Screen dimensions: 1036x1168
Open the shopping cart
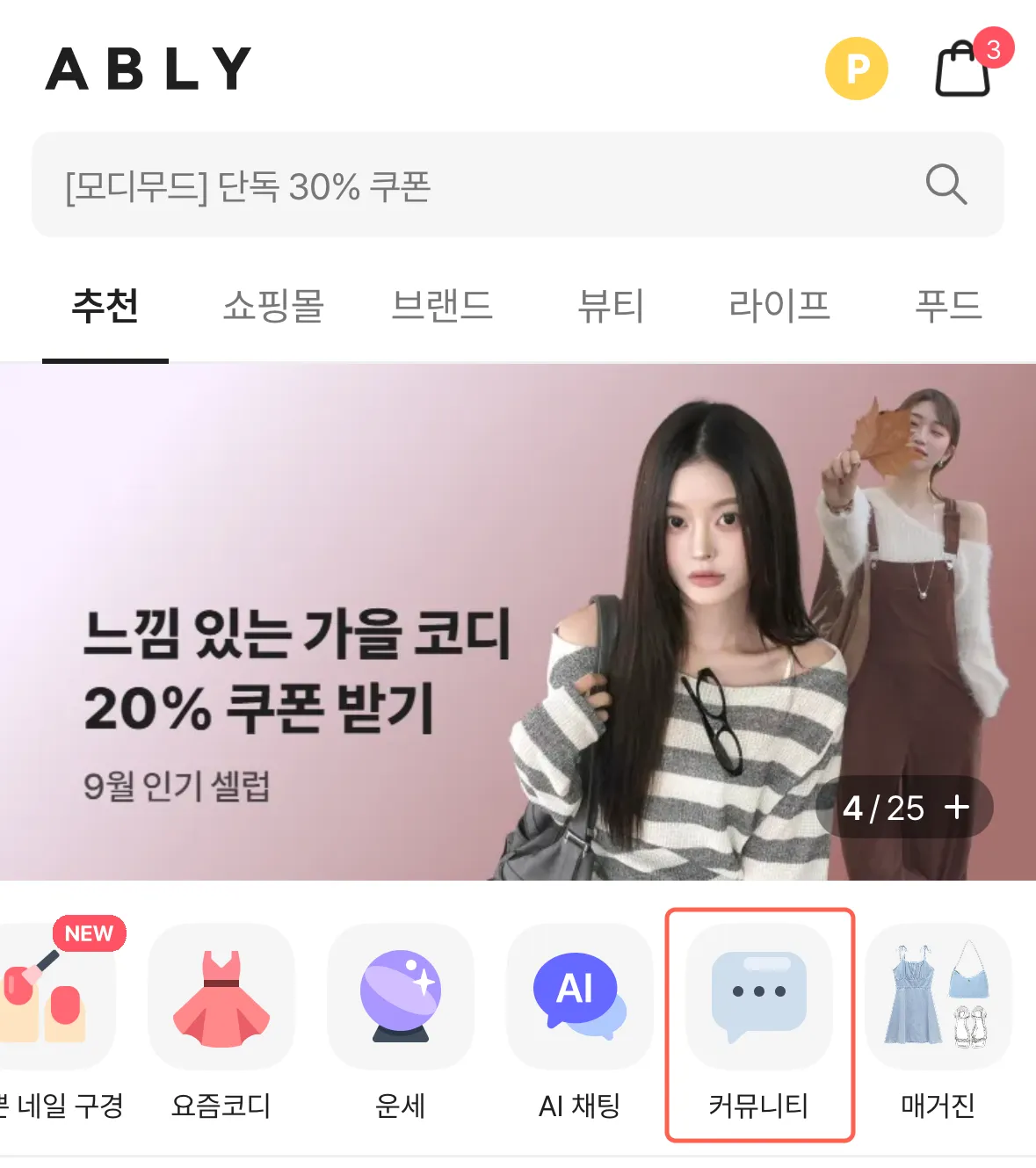pyautogui.click(x=964, y=69)
